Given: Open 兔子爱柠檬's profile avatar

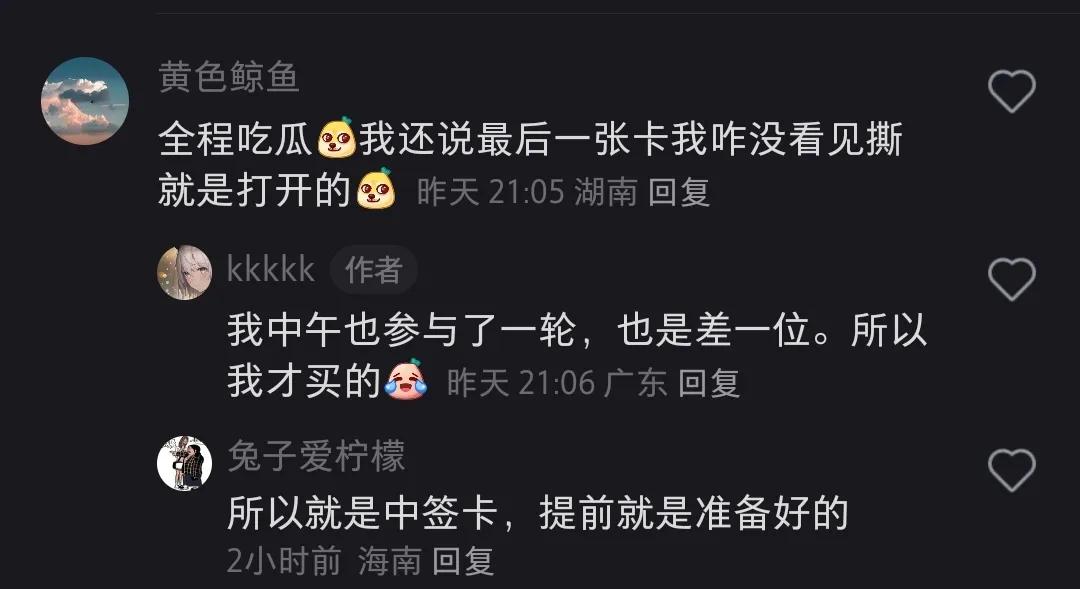Looking at the screenshot, I should [x=185, y=463].
